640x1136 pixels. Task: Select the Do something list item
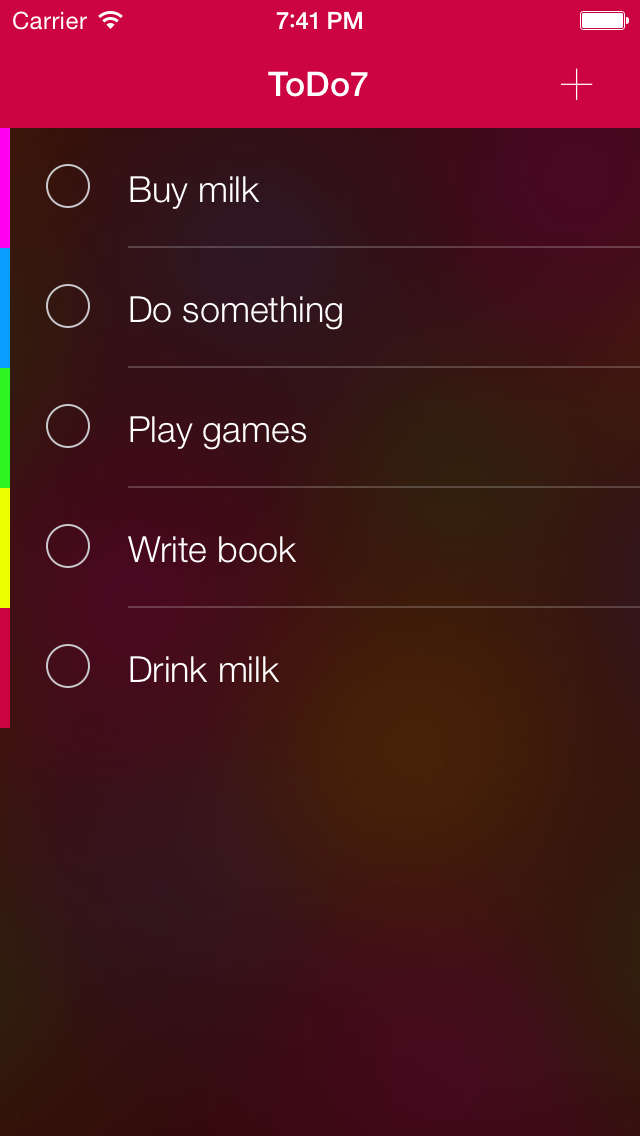click(236, 310)
